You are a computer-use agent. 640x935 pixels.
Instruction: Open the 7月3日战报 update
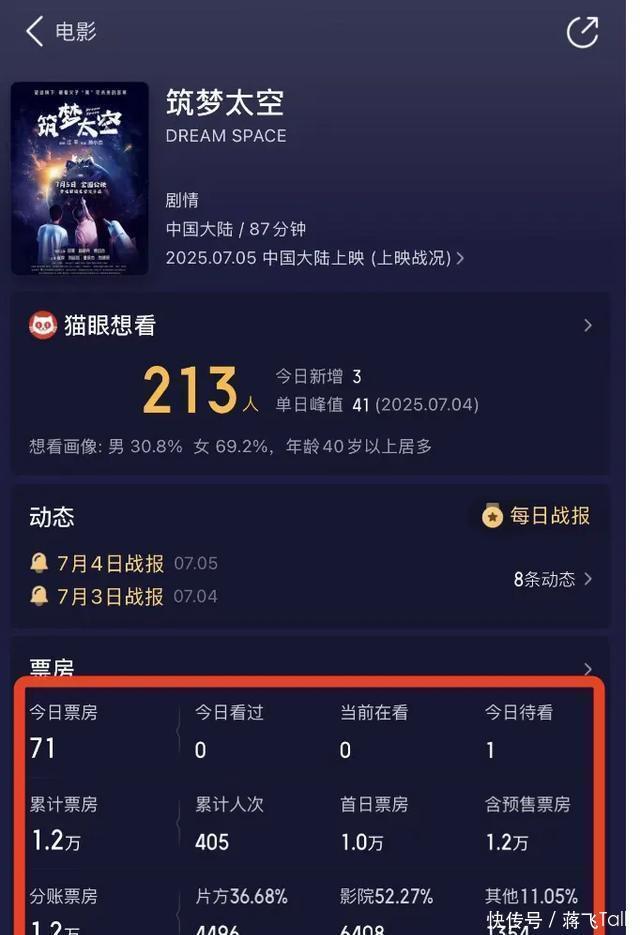[110, 597]
